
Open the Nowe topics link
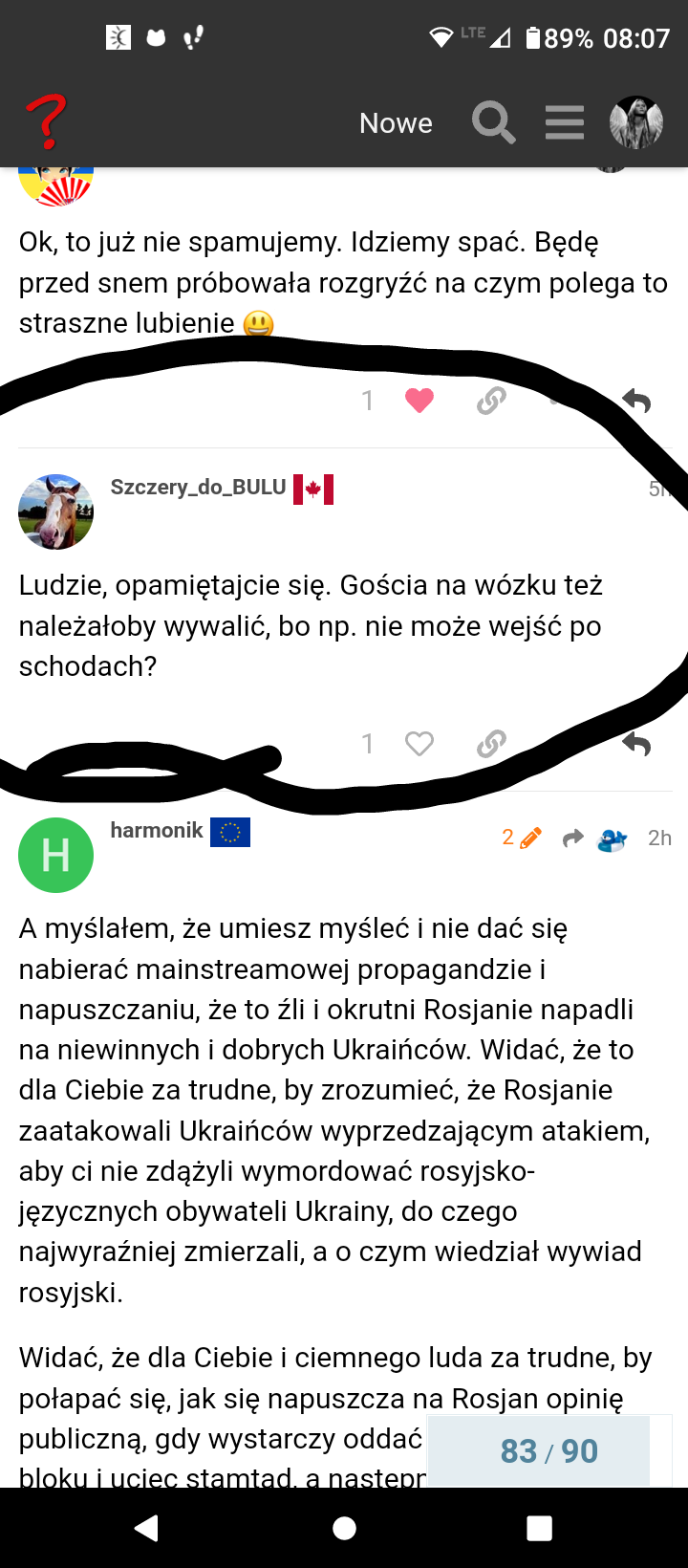(396, 123)
